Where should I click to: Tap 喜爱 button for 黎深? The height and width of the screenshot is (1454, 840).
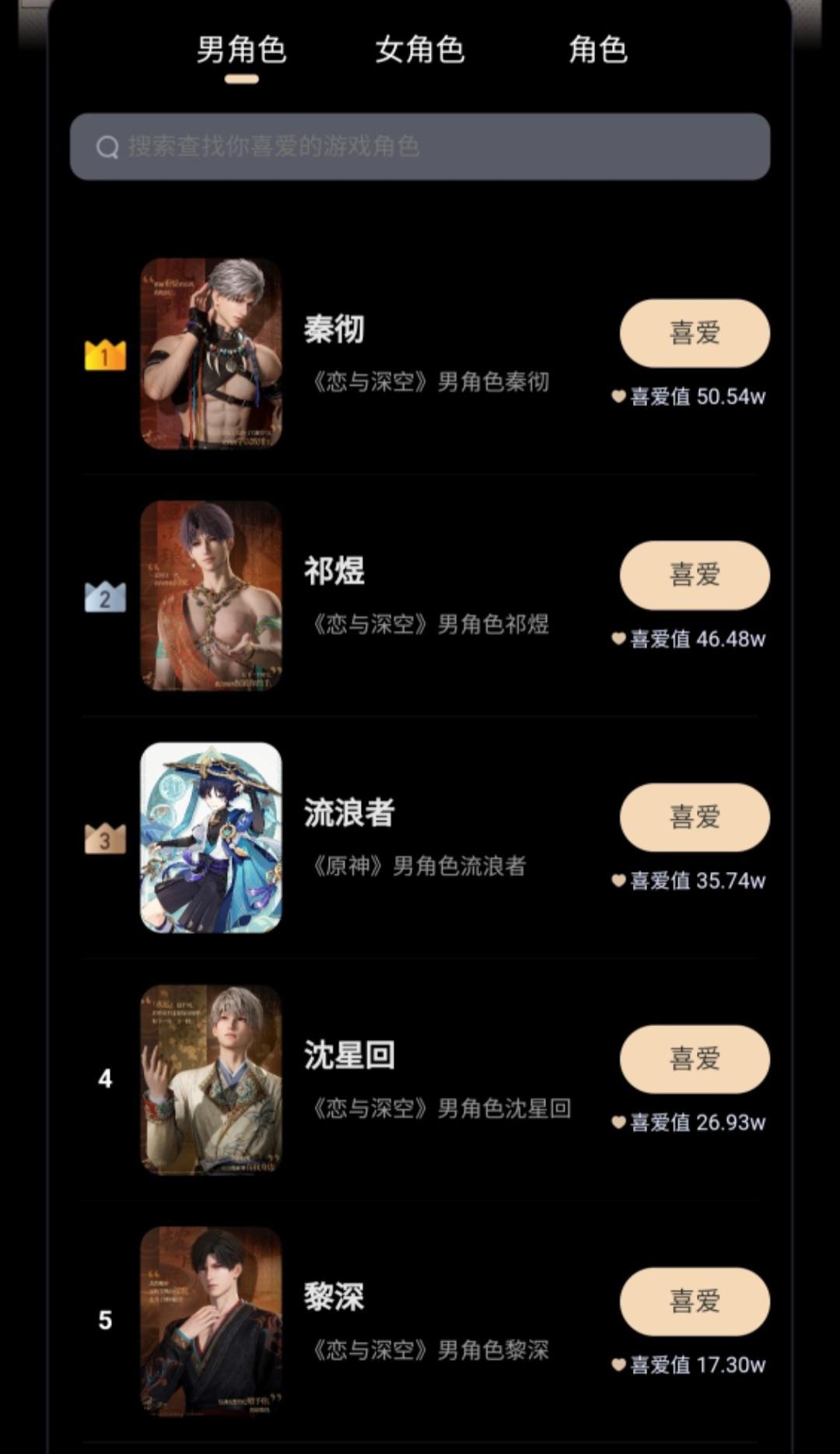pos(695,1302)
